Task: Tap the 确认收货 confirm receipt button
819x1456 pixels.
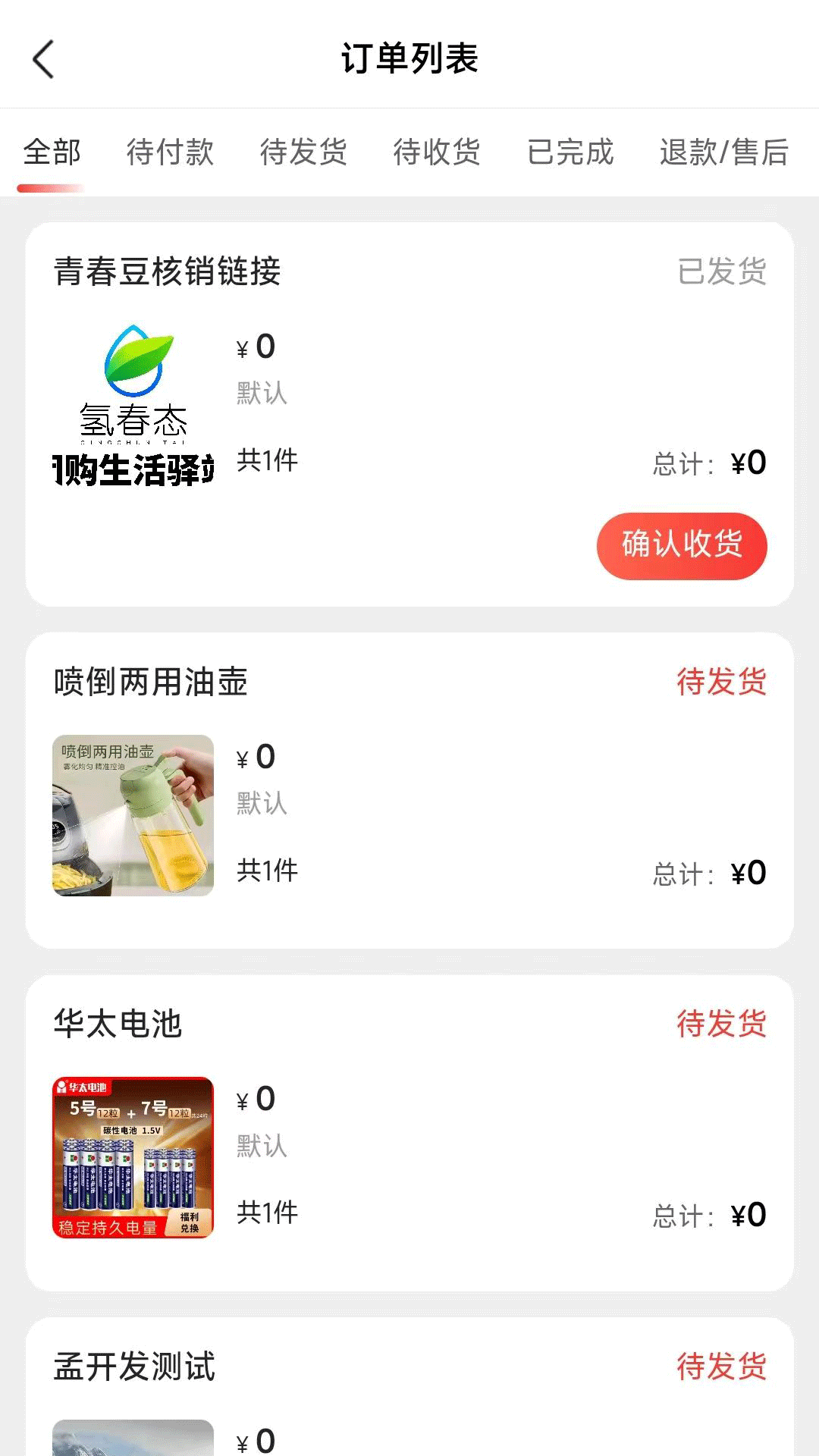Action: (681, 546)
